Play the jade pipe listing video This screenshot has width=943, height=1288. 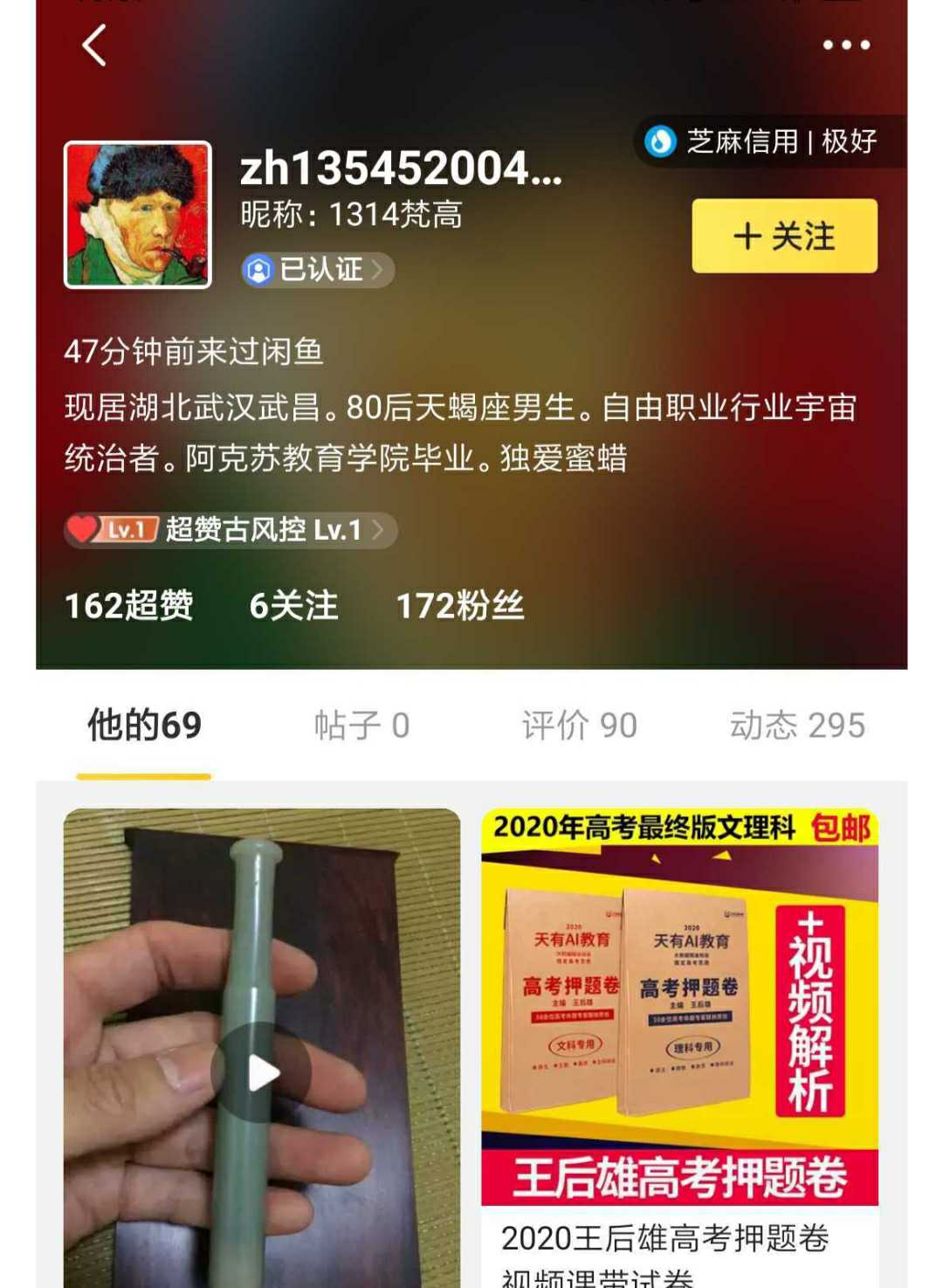[262, 1073]
